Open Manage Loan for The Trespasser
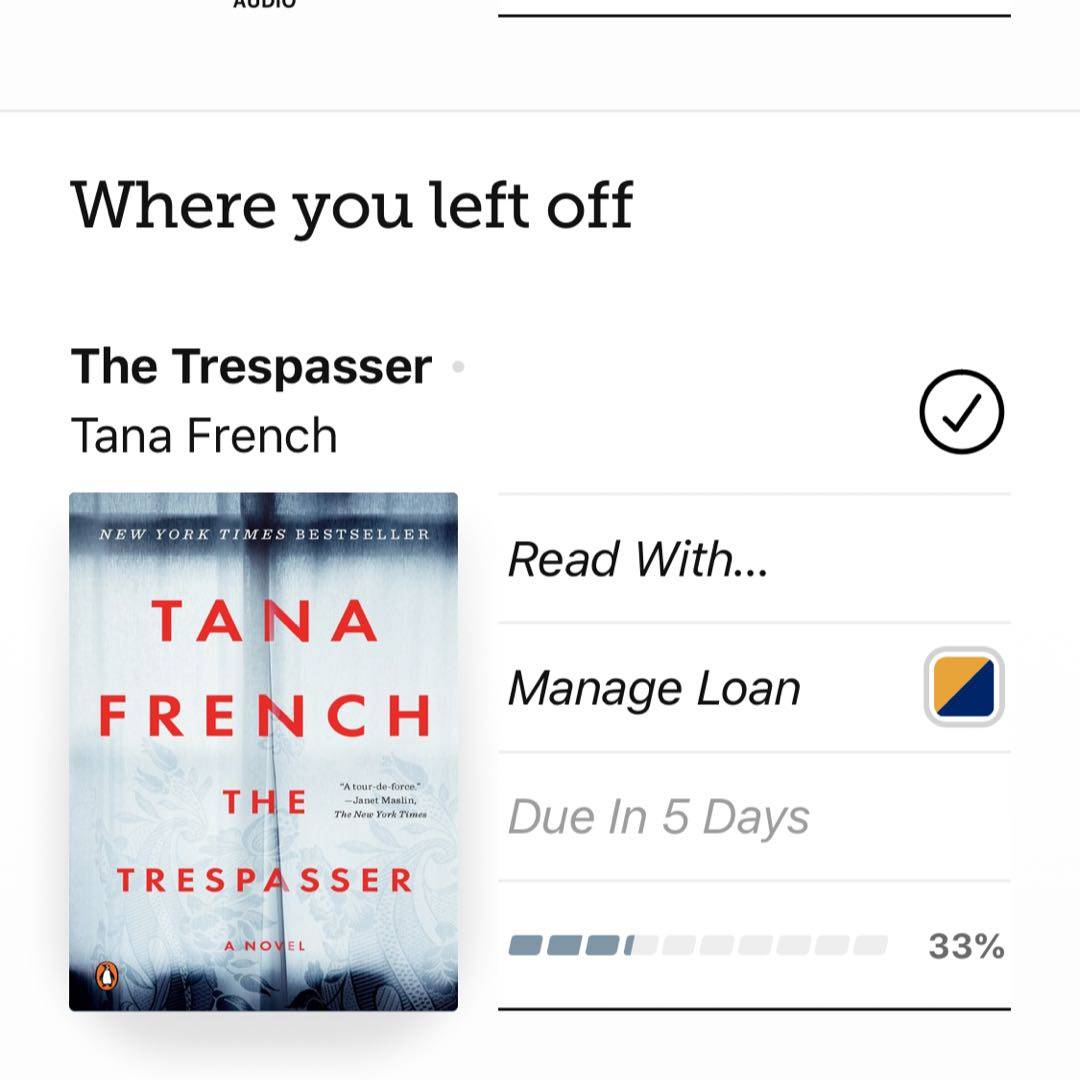Viewport: 1080px width, 1080px height. click(x=654, y=688)
